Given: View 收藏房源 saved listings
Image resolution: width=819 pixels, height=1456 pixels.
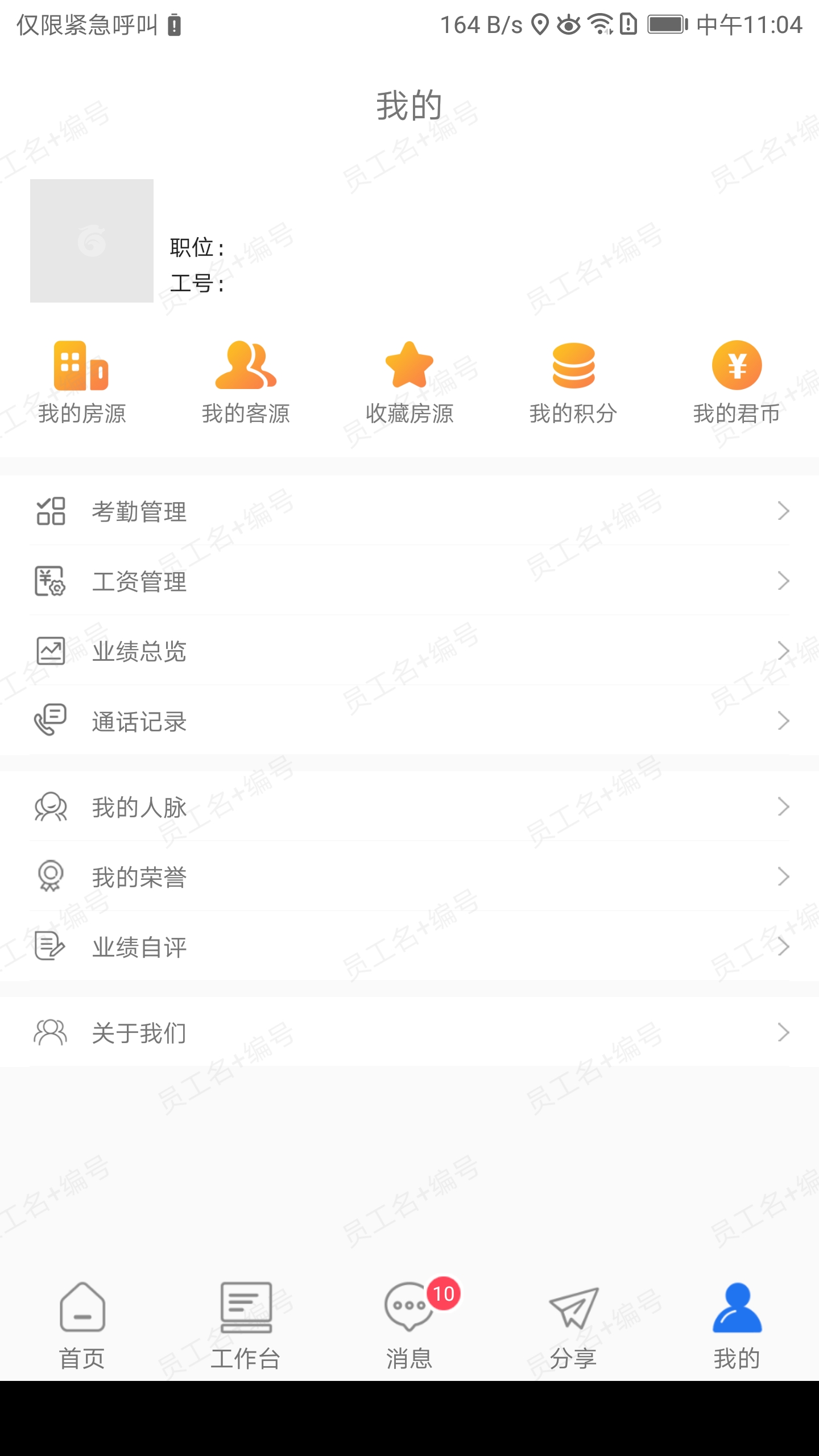Looking at the screenshot, I should click(x=409, y=382).
